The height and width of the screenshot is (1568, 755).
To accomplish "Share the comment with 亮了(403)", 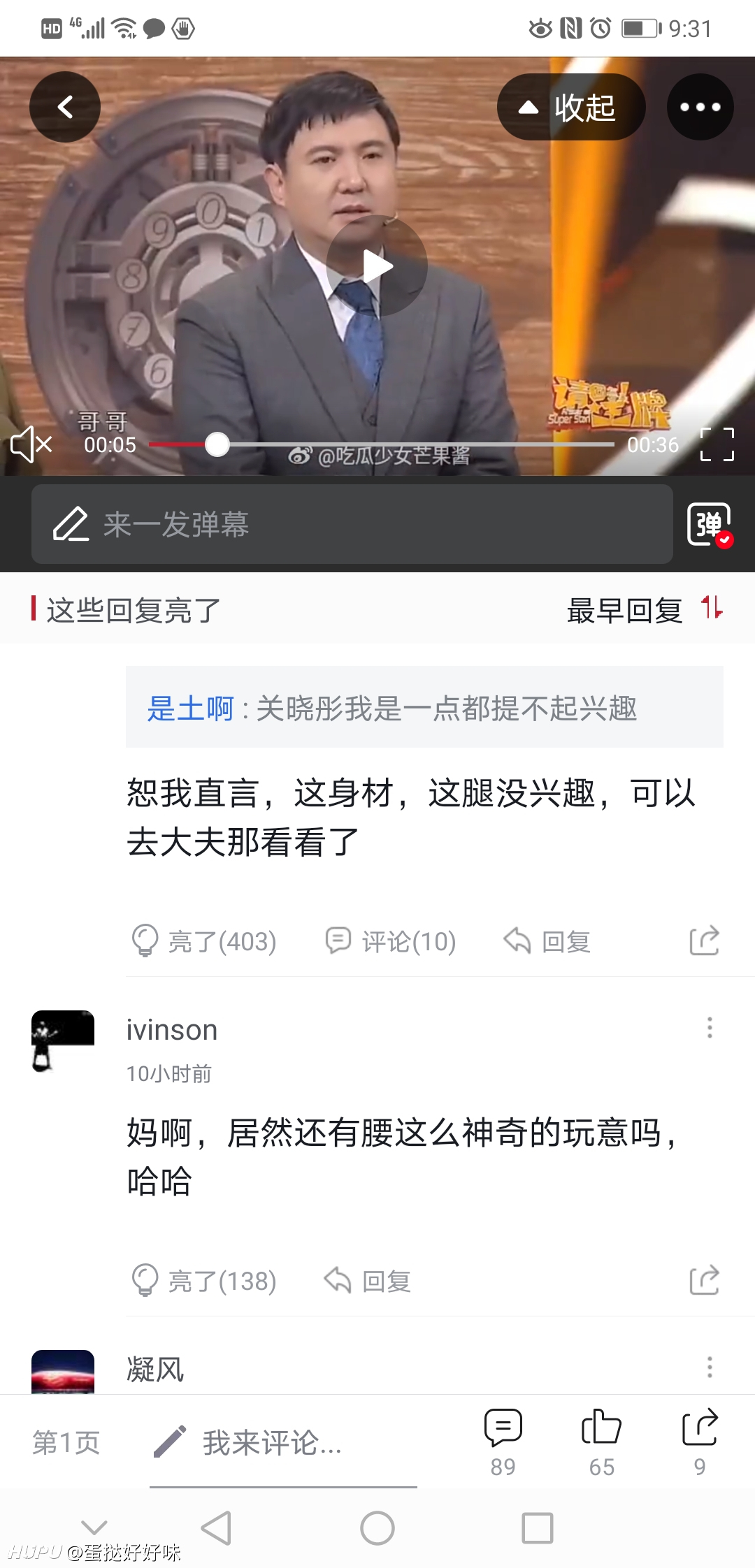I will tap(704, 941).
